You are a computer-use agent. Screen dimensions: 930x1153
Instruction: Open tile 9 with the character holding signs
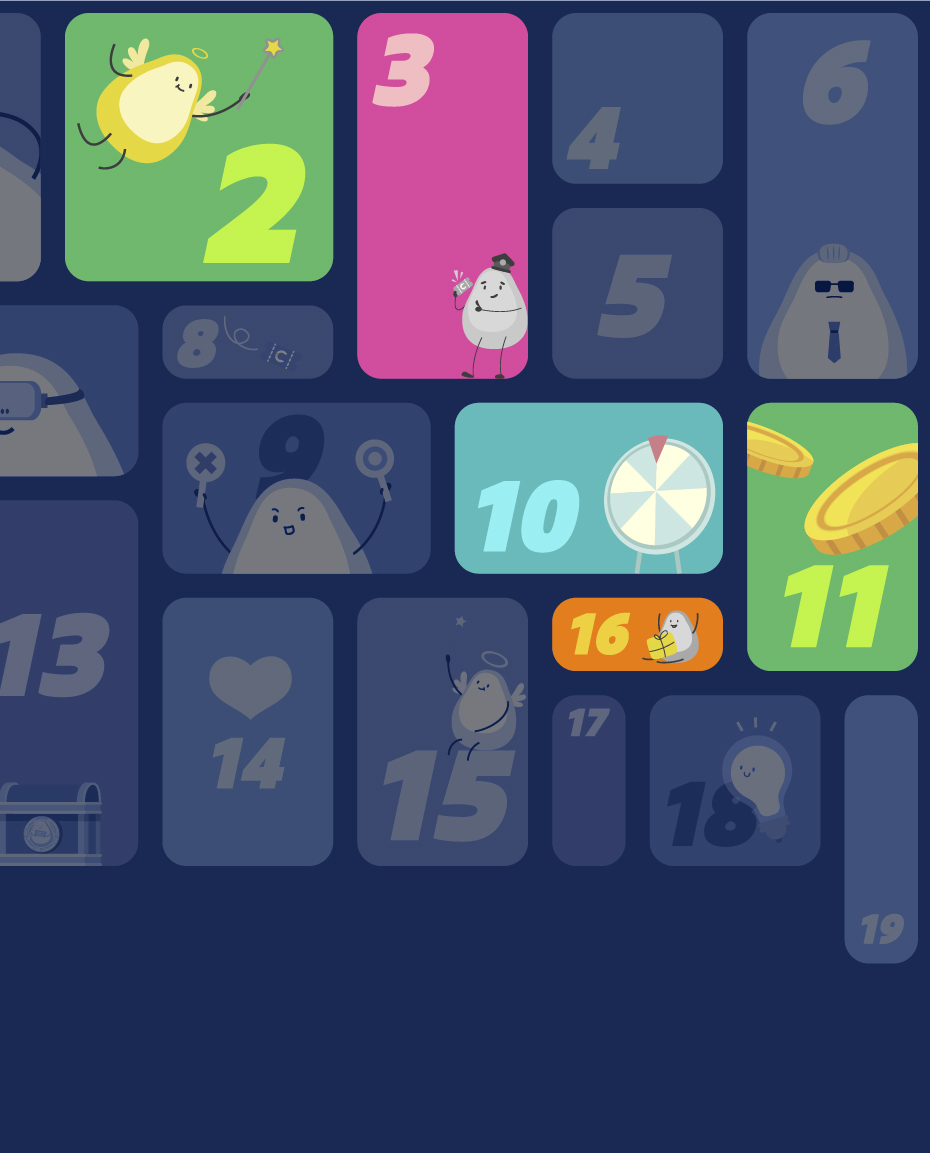point(296,488)
